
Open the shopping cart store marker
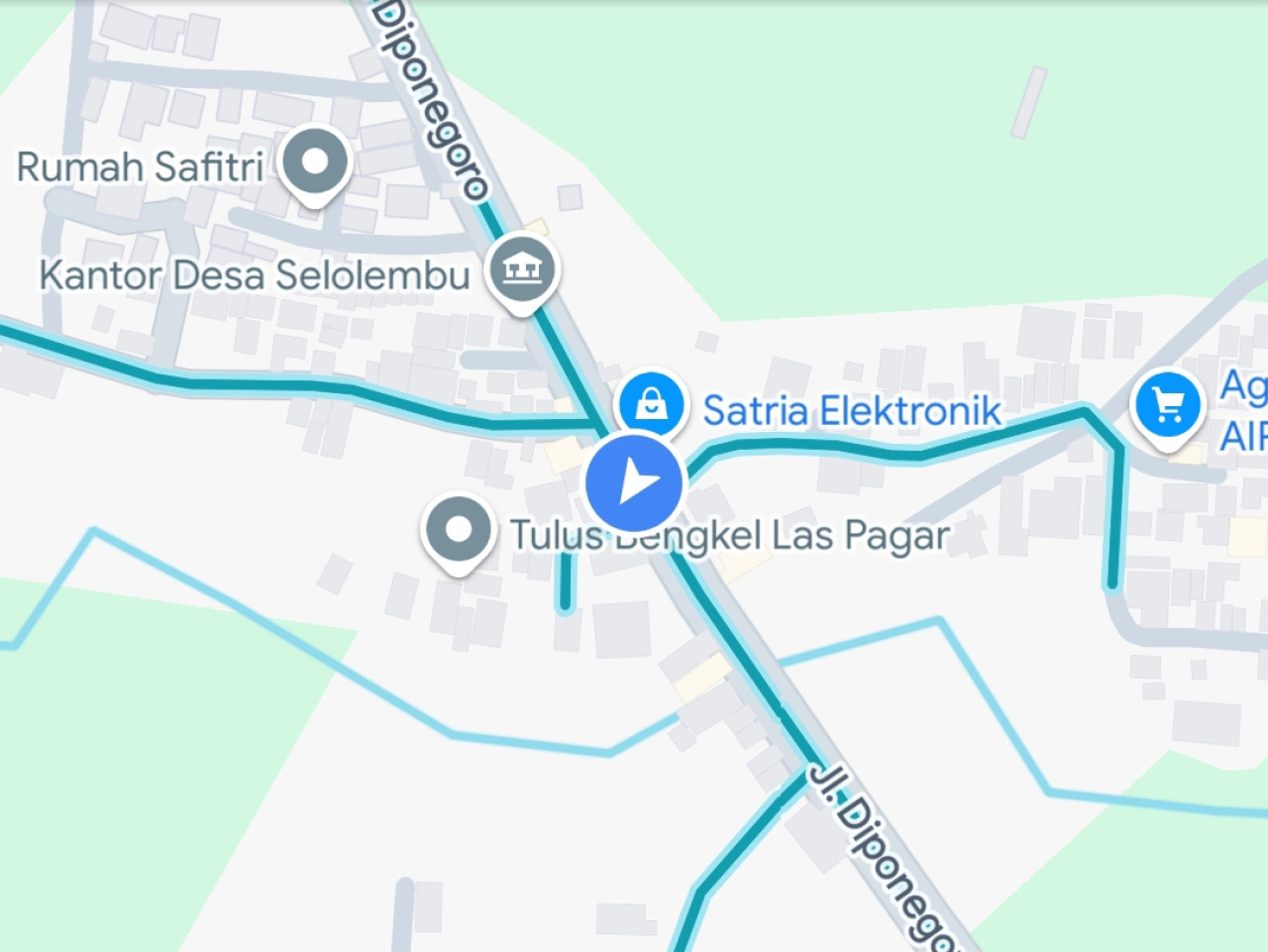[1168, 405]
